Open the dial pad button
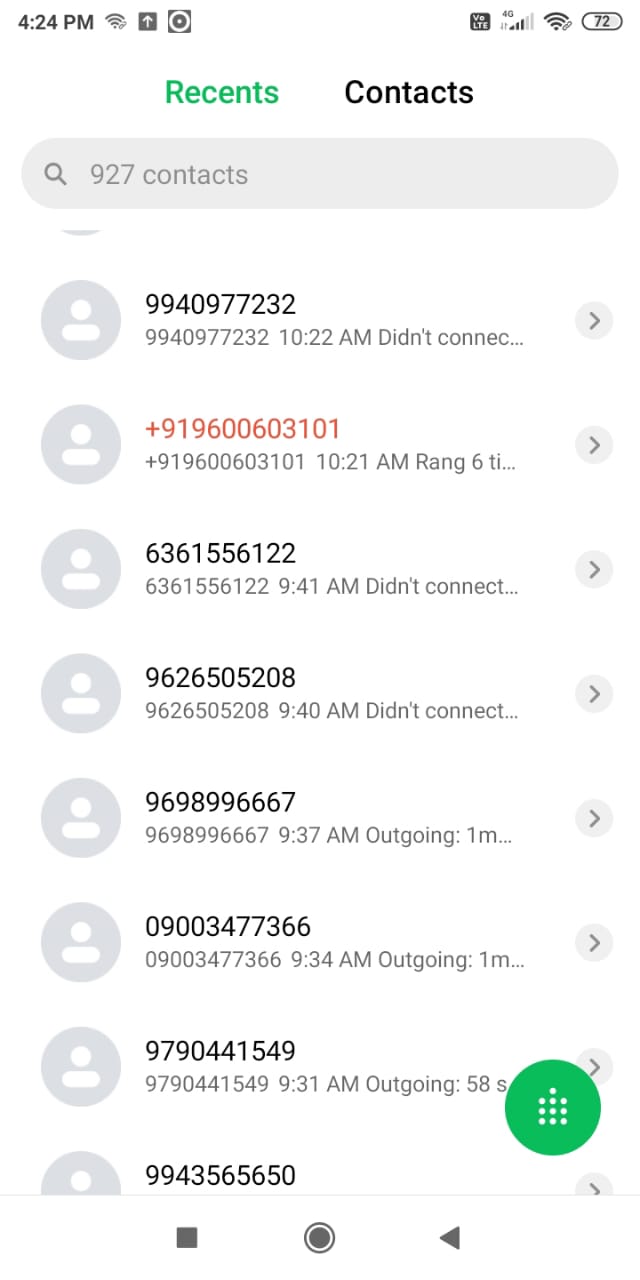 (552, 1108)
